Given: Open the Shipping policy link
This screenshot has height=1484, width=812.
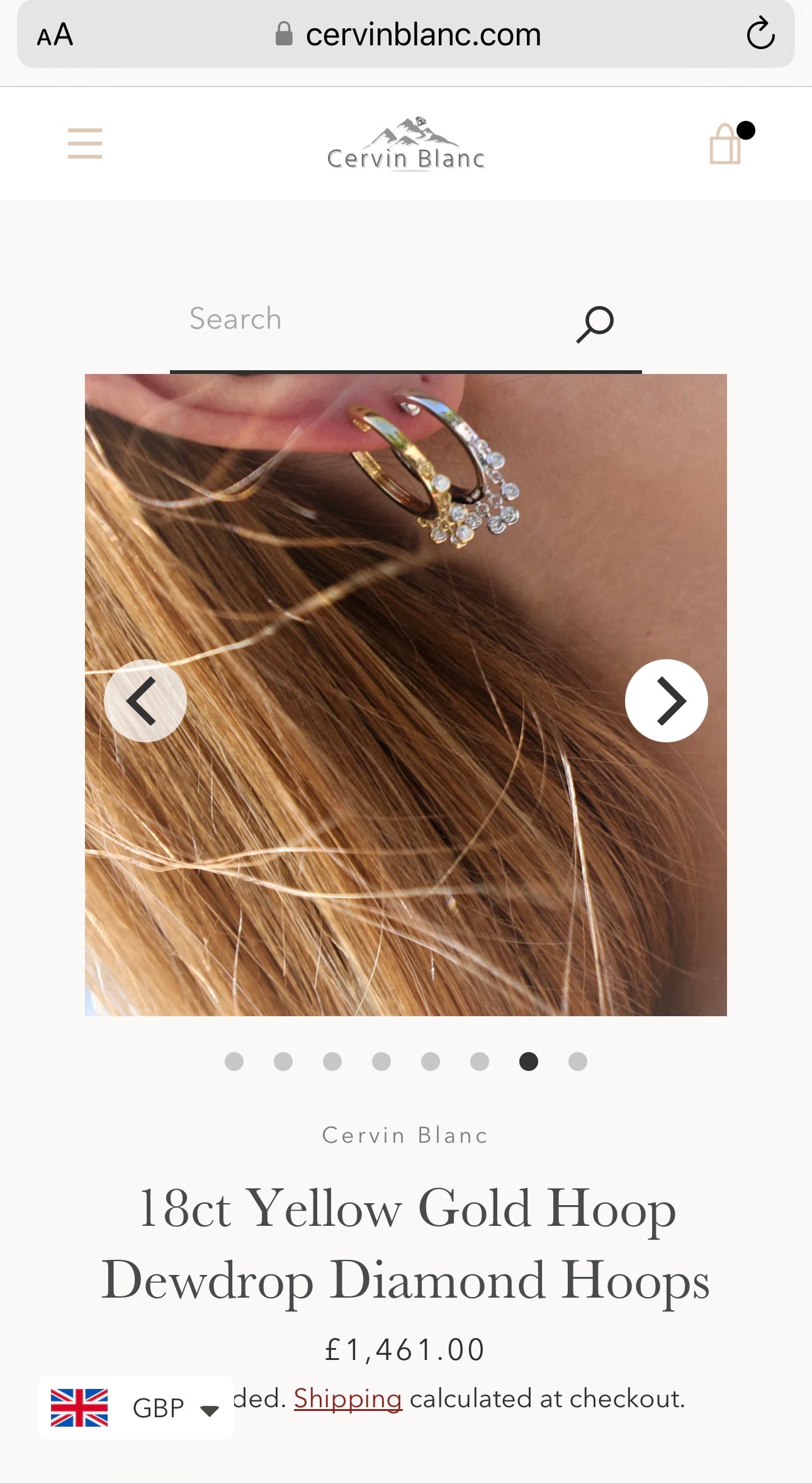Looking at the screenshot, I should point(347,1398).
